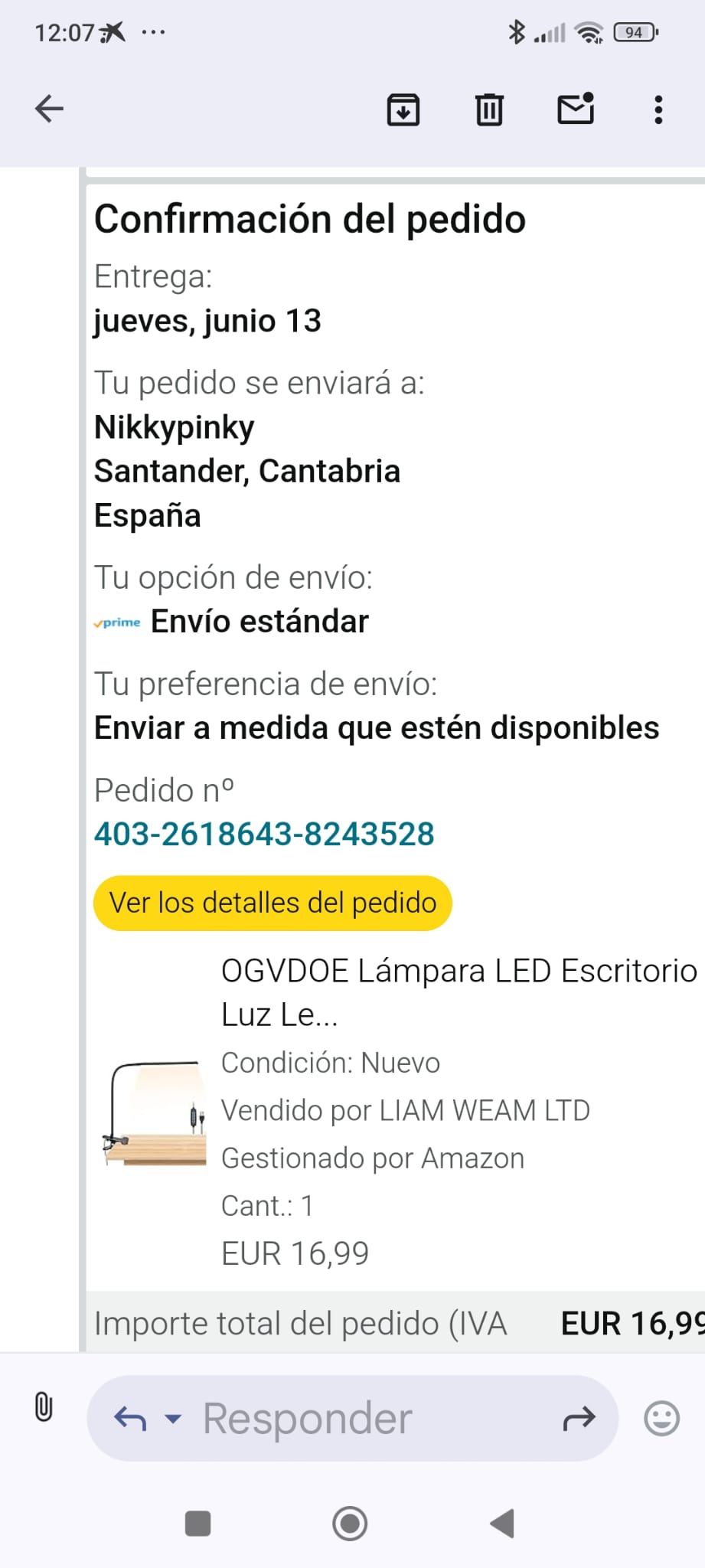The height and width of the screenshot is (1568, 705).
Task: Tap Ver los detalles del pedido
Action: [273, 903]
